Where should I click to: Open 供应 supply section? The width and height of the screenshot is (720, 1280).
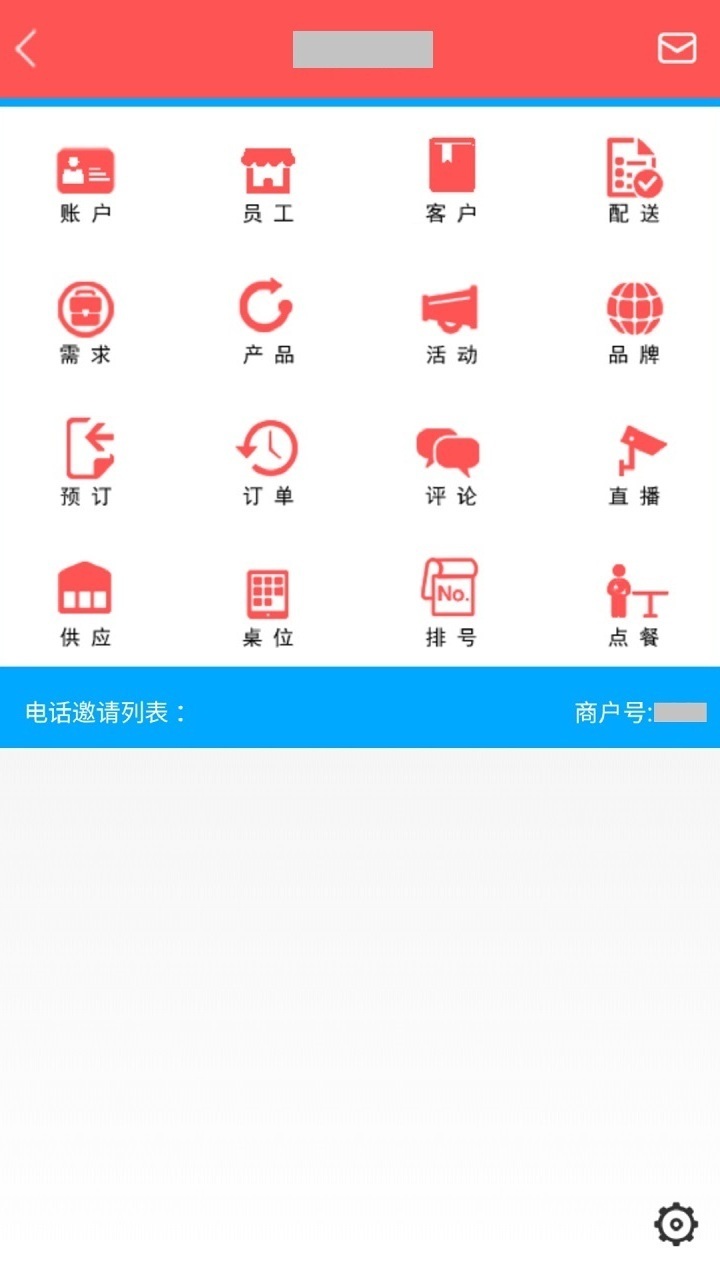pos(86,605)
